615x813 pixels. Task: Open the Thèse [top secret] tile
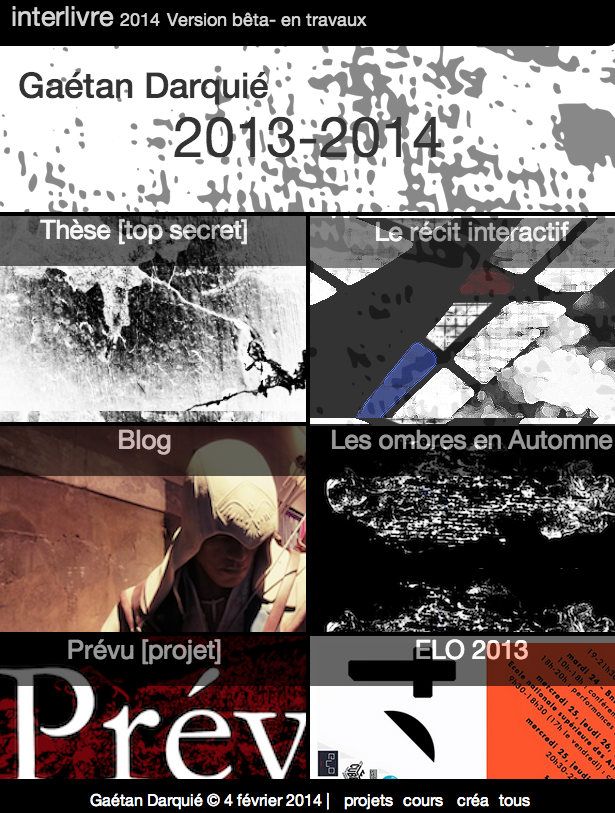point(152,320)
